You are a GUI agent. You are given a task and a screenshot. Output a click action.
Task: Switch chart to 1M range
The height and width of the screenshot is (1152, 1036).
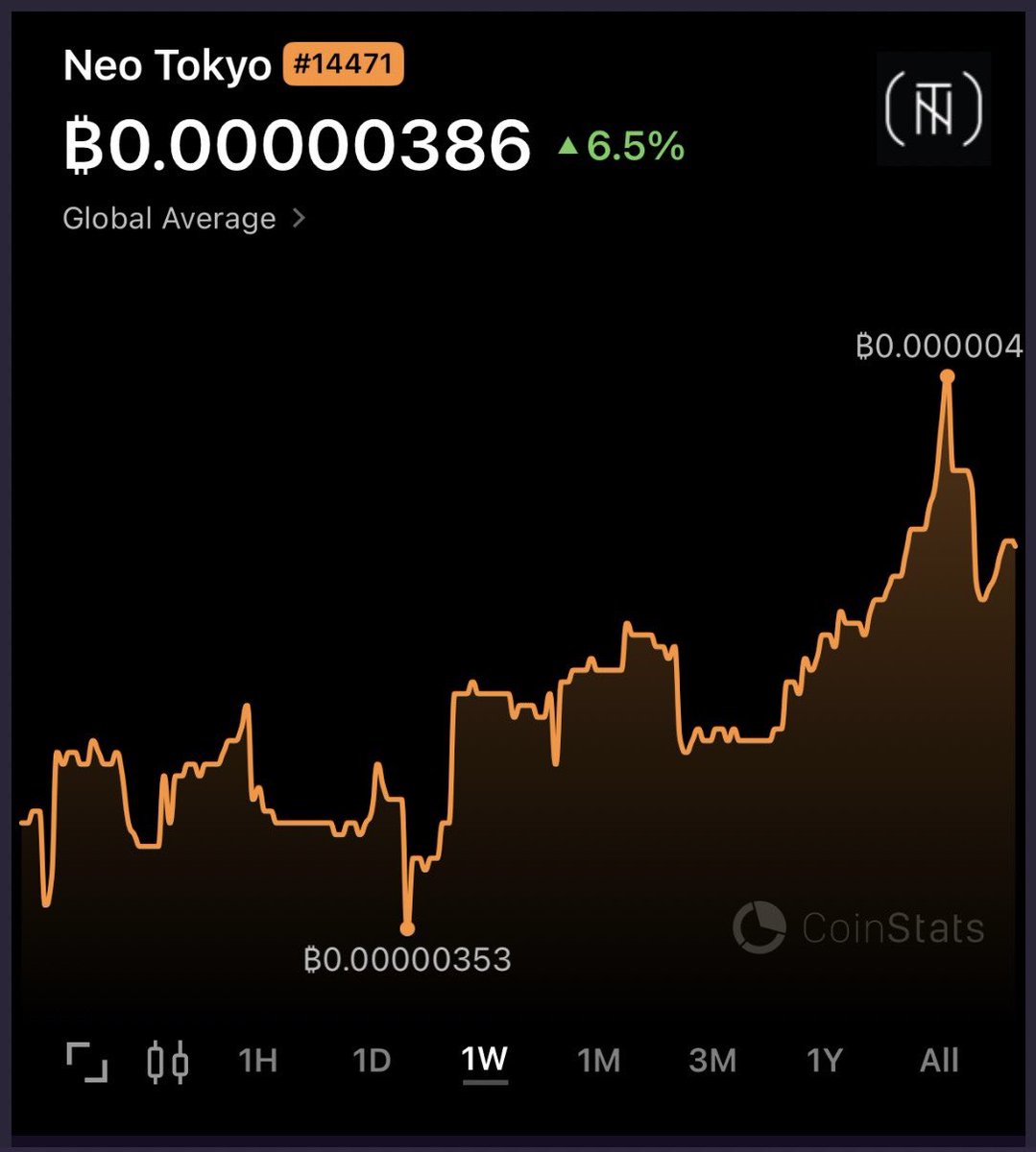point(598,1061)
